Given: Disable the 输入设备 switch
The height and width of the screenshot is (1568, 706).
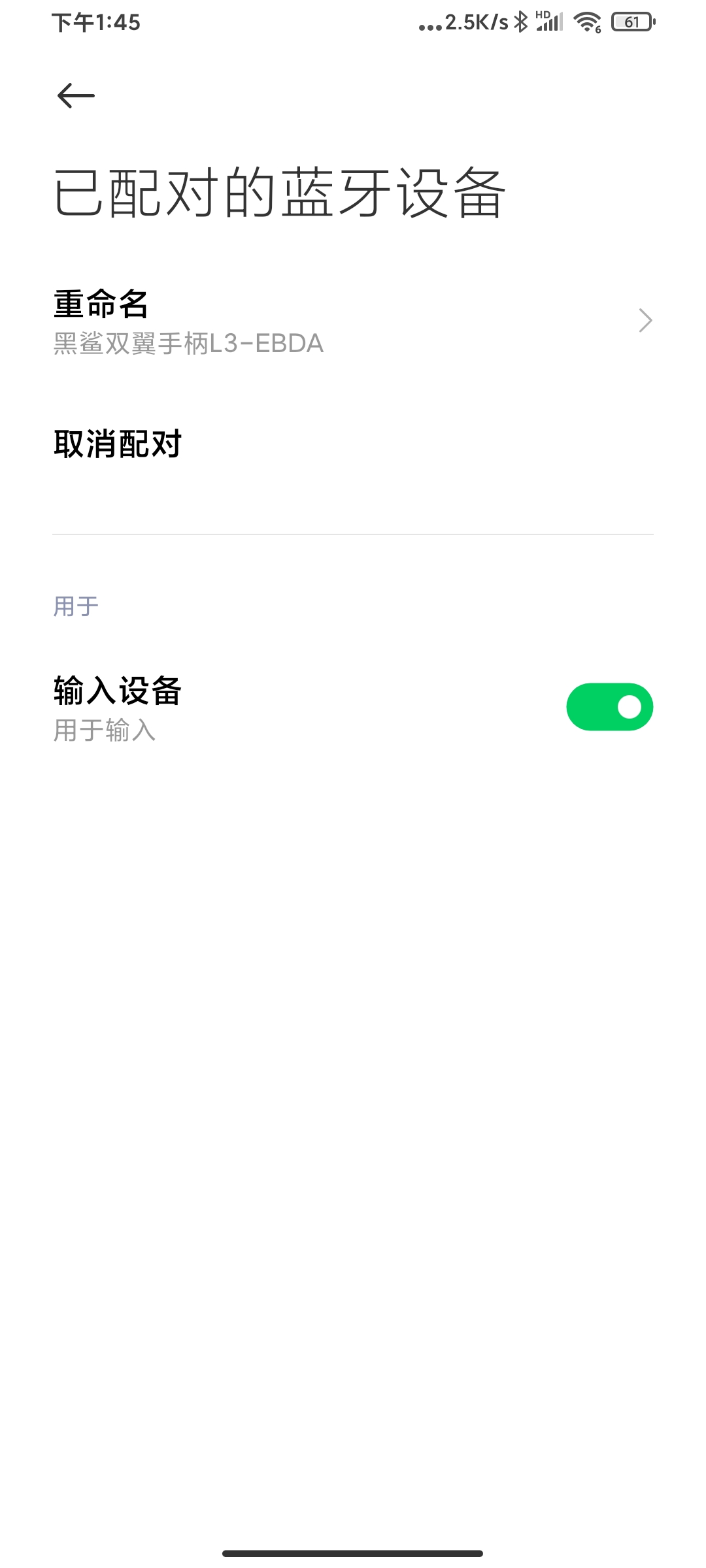Looking at the screenshot, I should (609, 707).
